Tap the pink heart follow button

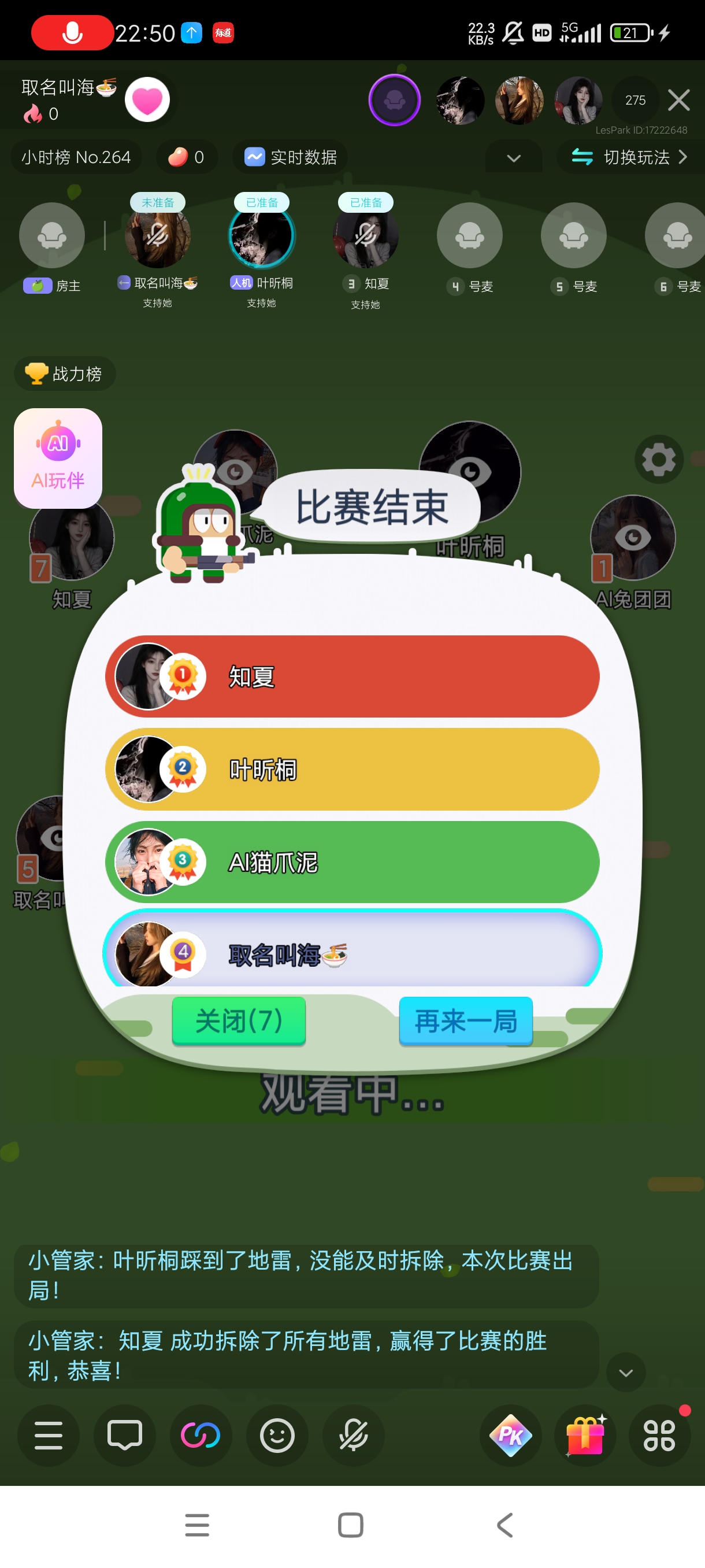[147, 100]
